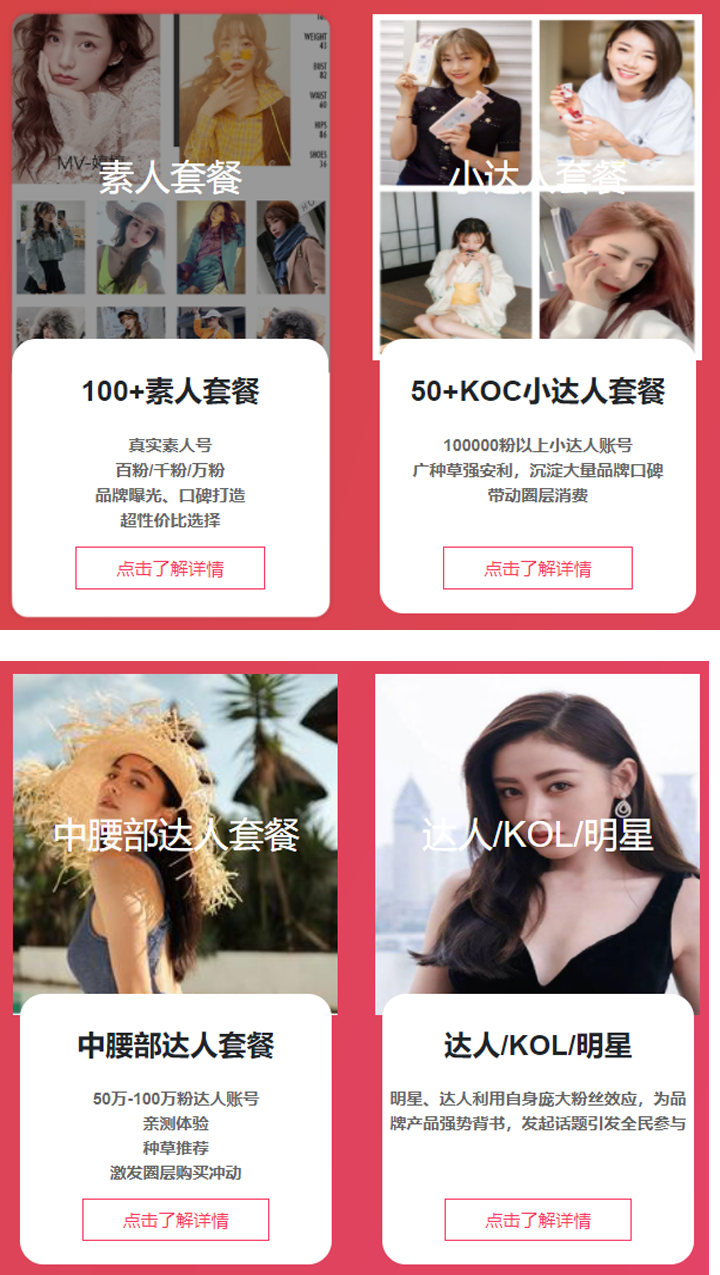This screenshot has width=720, height=1275.
Task: Tap 点击了解详情 under 50+KOC小达人套餐
Action: [x=538, y=568]
